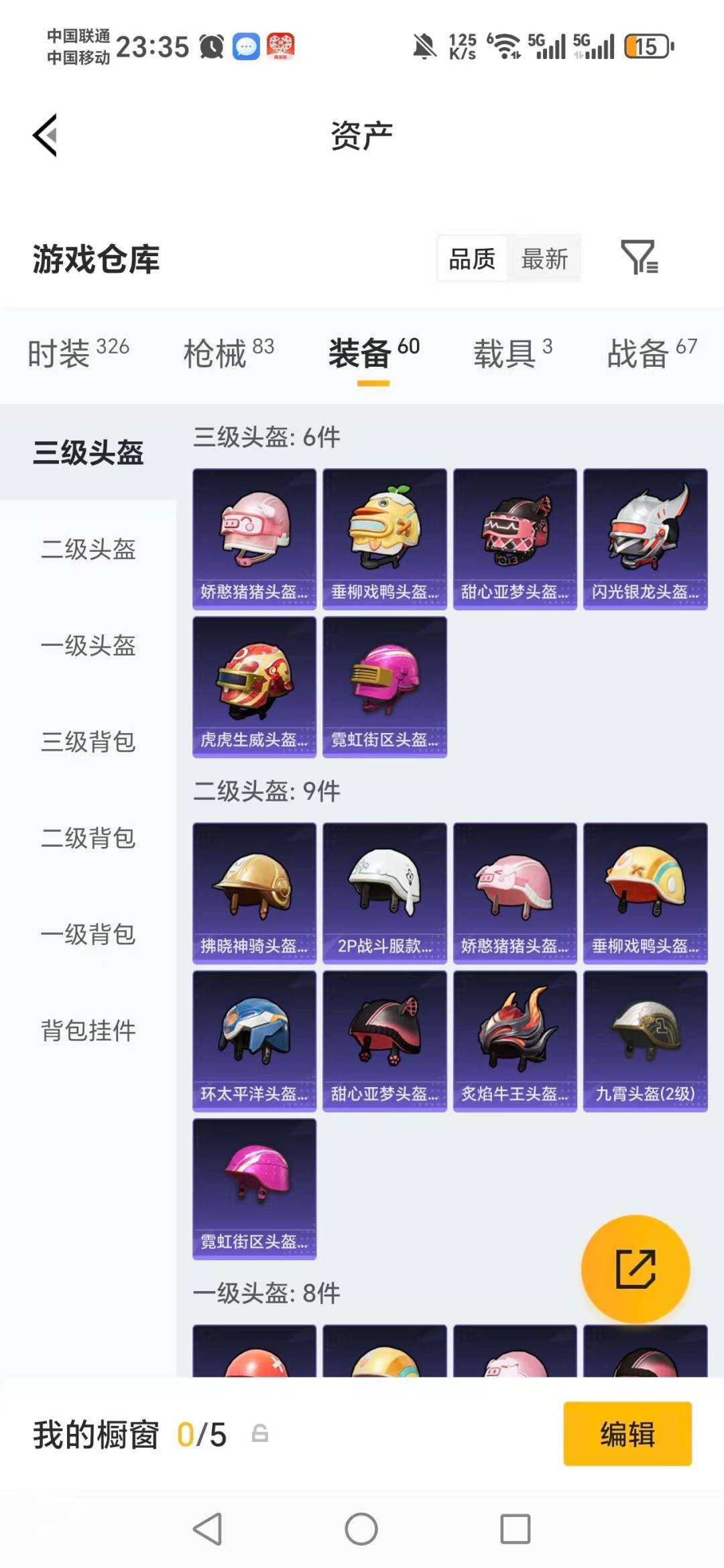Open the 三级背包 category list
724x1568 pixels.
[87, 742]
